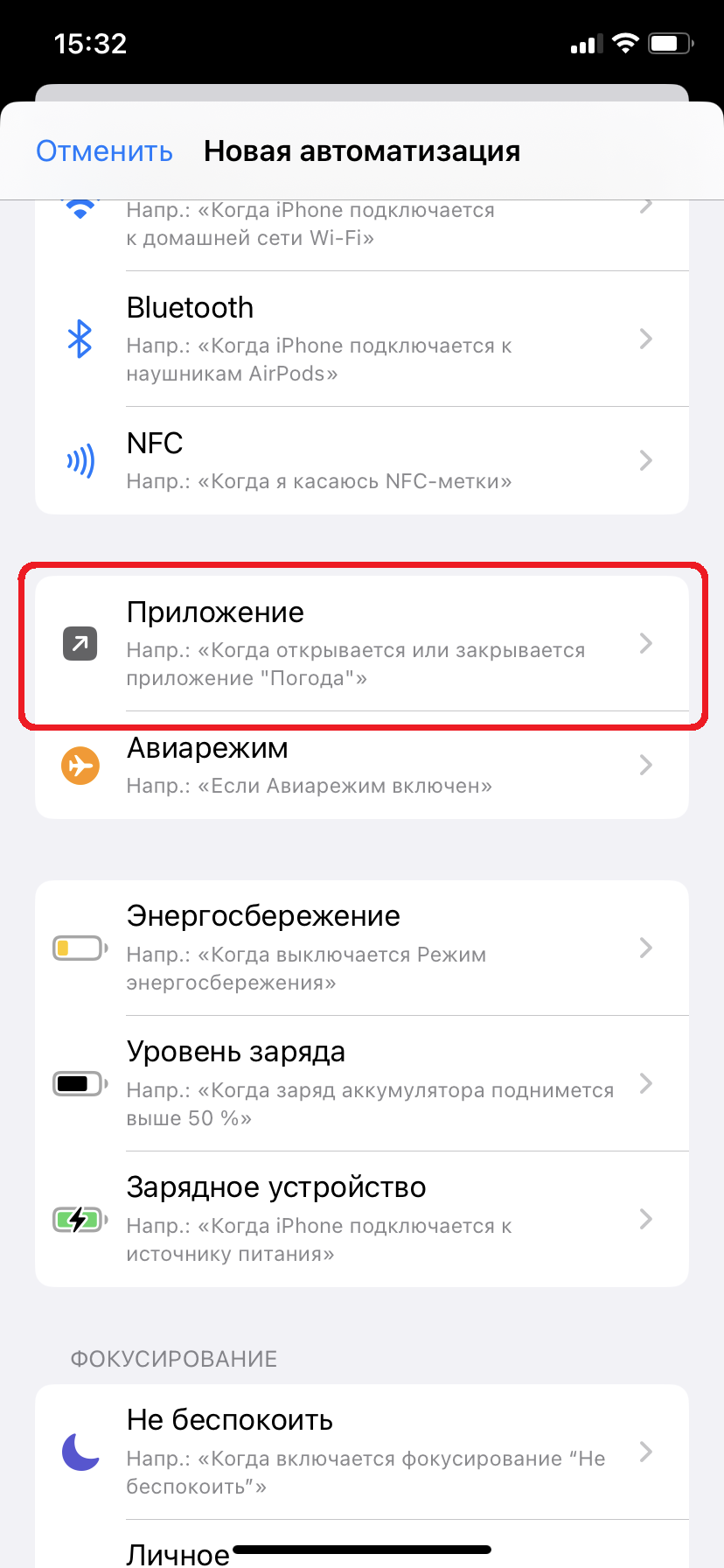This screenshot has height=1568, width=724.
Task: Open the Зарядное устройство trigger
Action: point(362,1219)
